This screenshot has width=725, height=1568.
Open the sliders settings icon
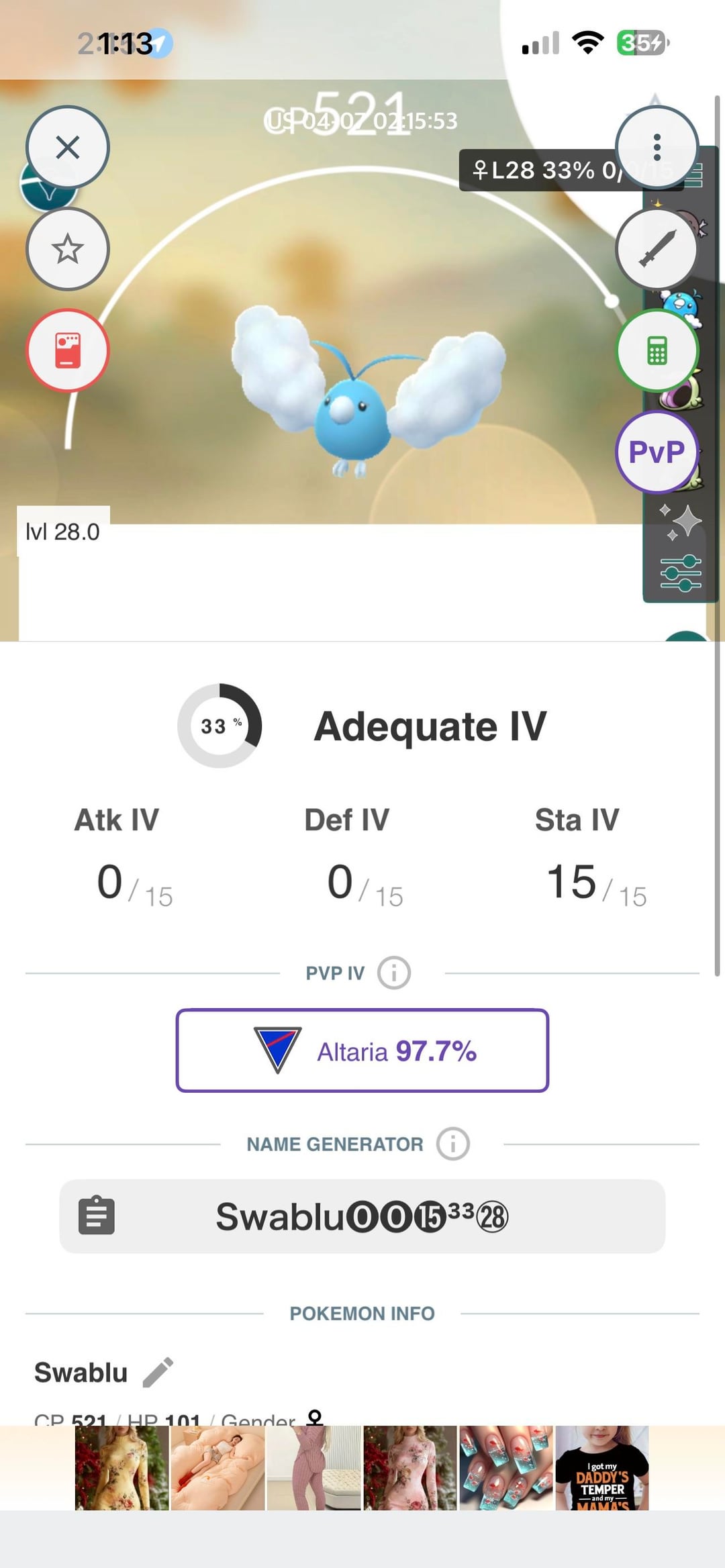[681, 573]
